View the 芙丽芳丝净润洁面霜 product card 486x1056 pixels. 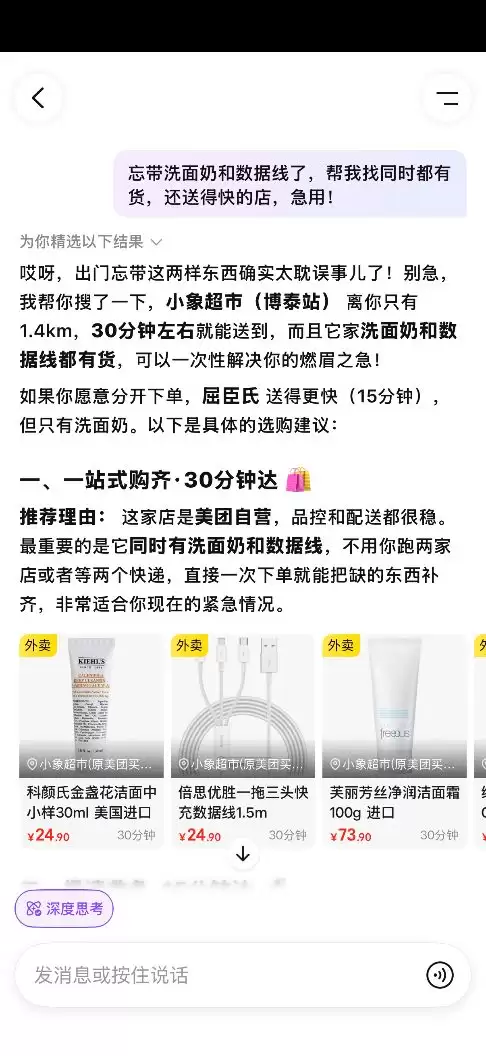tap(394, 740)
